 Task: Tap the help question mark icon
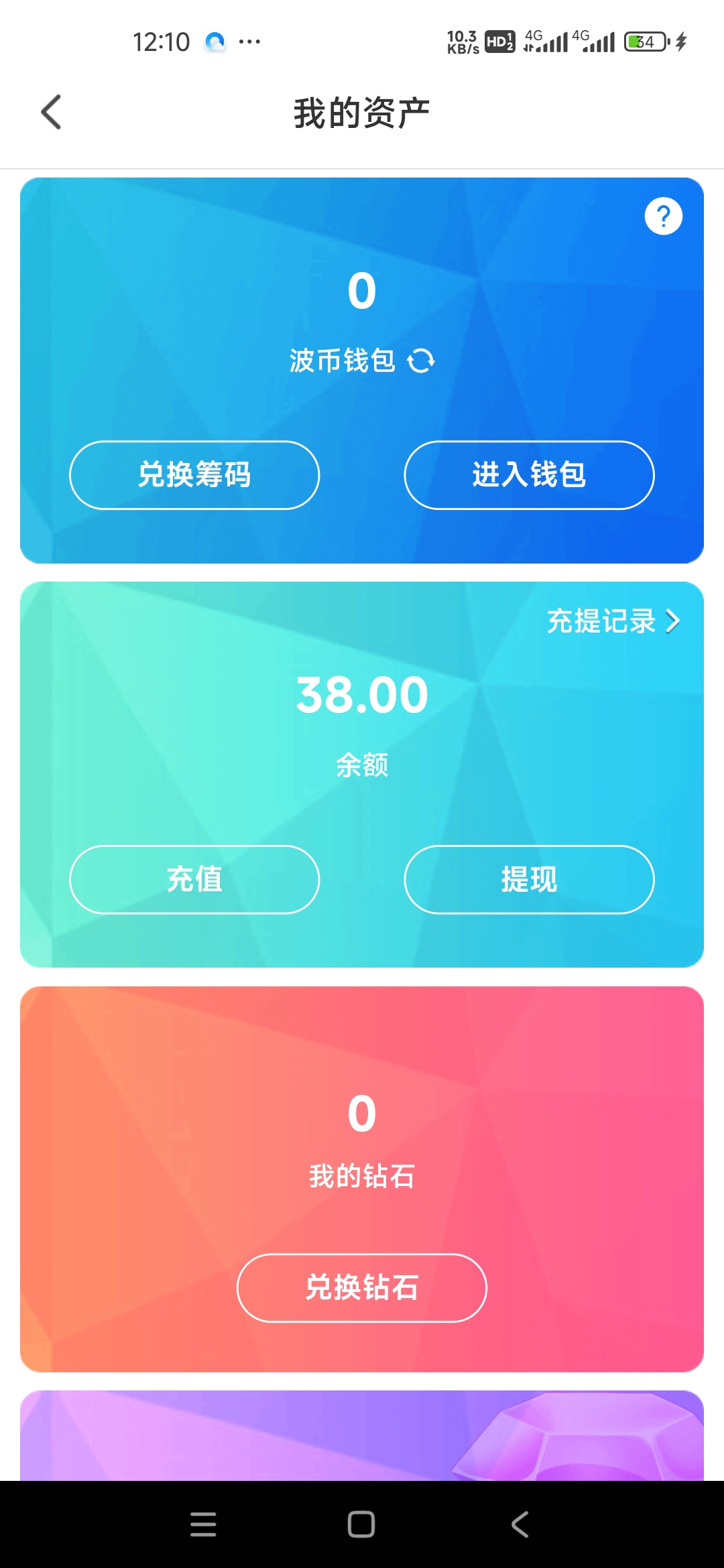coord(662,216)
